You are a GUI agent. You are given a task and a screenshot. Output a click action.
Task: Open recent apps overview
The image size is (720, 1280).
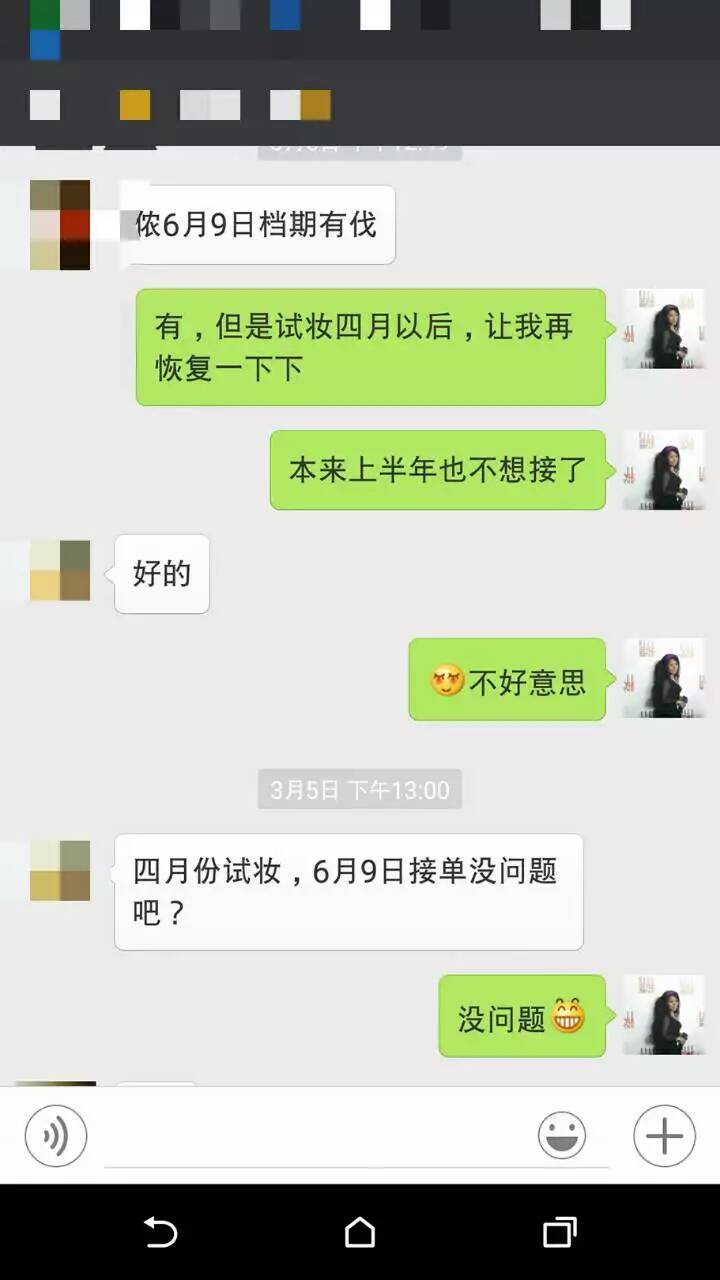(x=560, y=1232)
